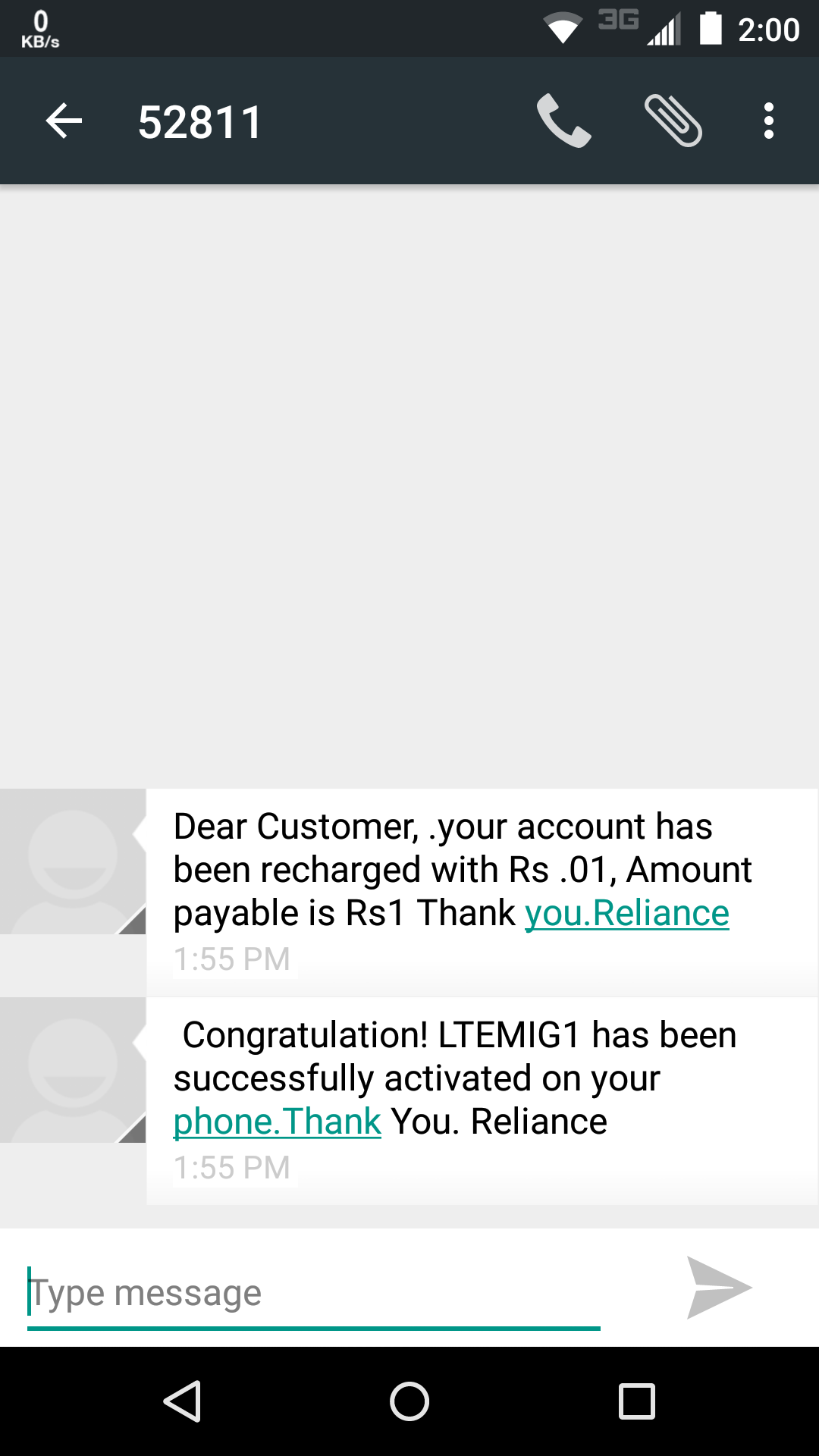The width and height of the screenshot is (819, 1456).
Task: Go back from the 52811 conversation
Action: 64,121
